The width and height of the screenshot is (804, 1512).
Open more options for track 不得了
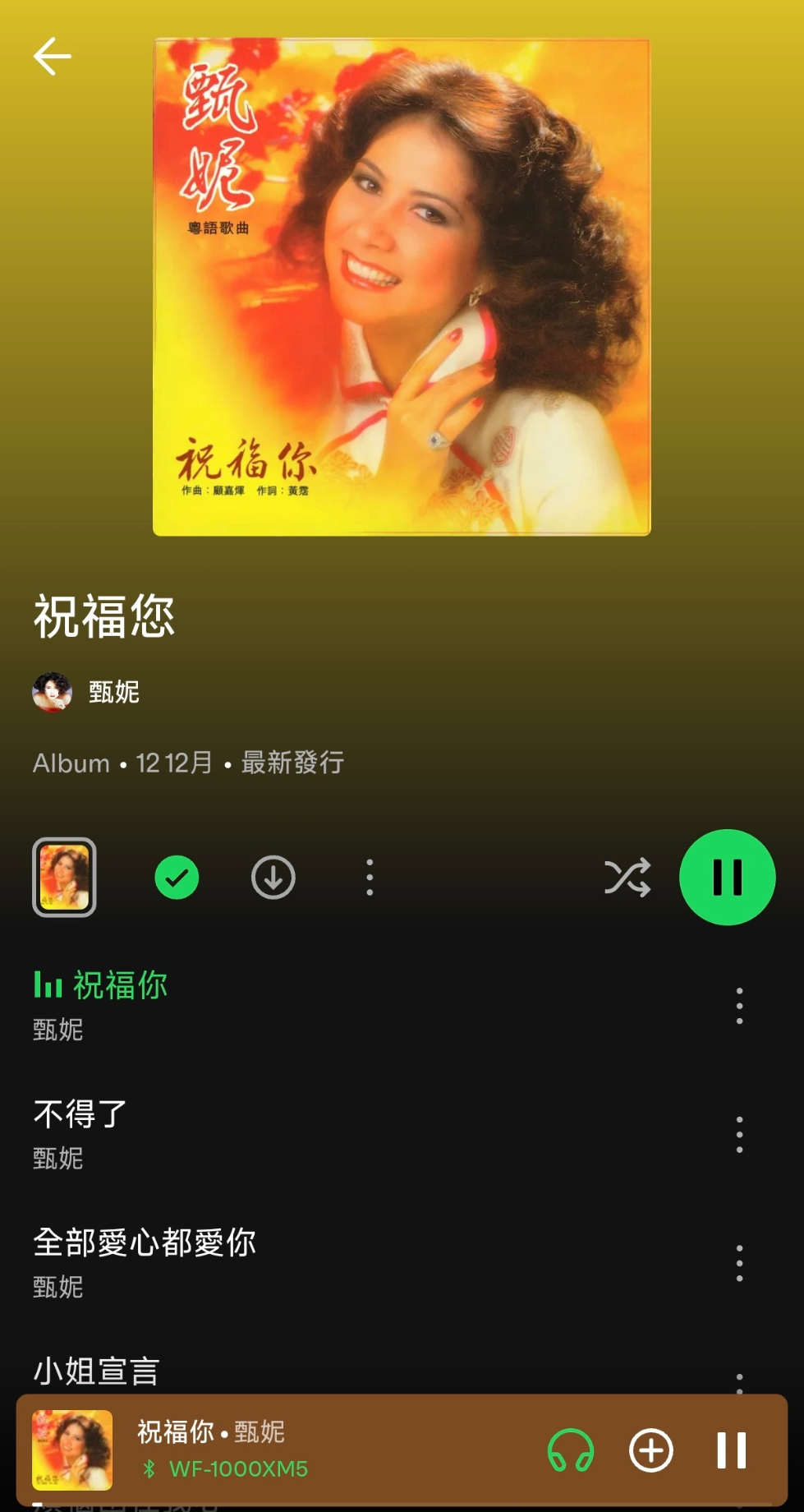pos(739,1135)
